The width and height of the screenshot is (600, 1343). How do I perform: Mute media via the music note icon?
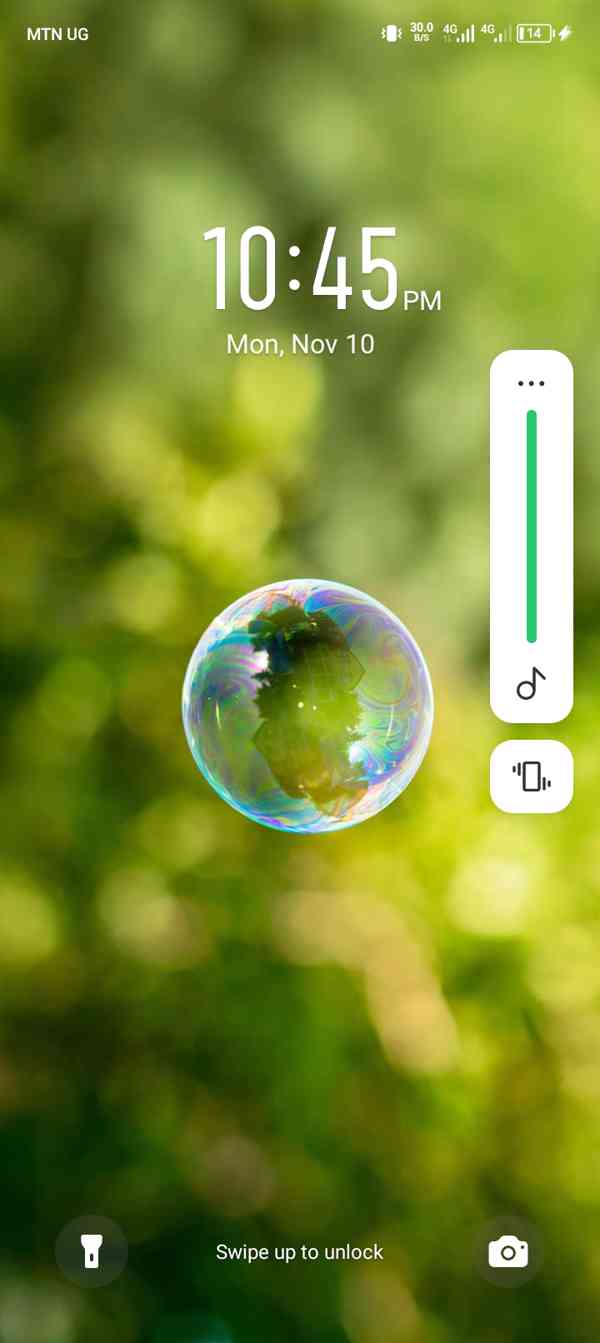point(531,684)
